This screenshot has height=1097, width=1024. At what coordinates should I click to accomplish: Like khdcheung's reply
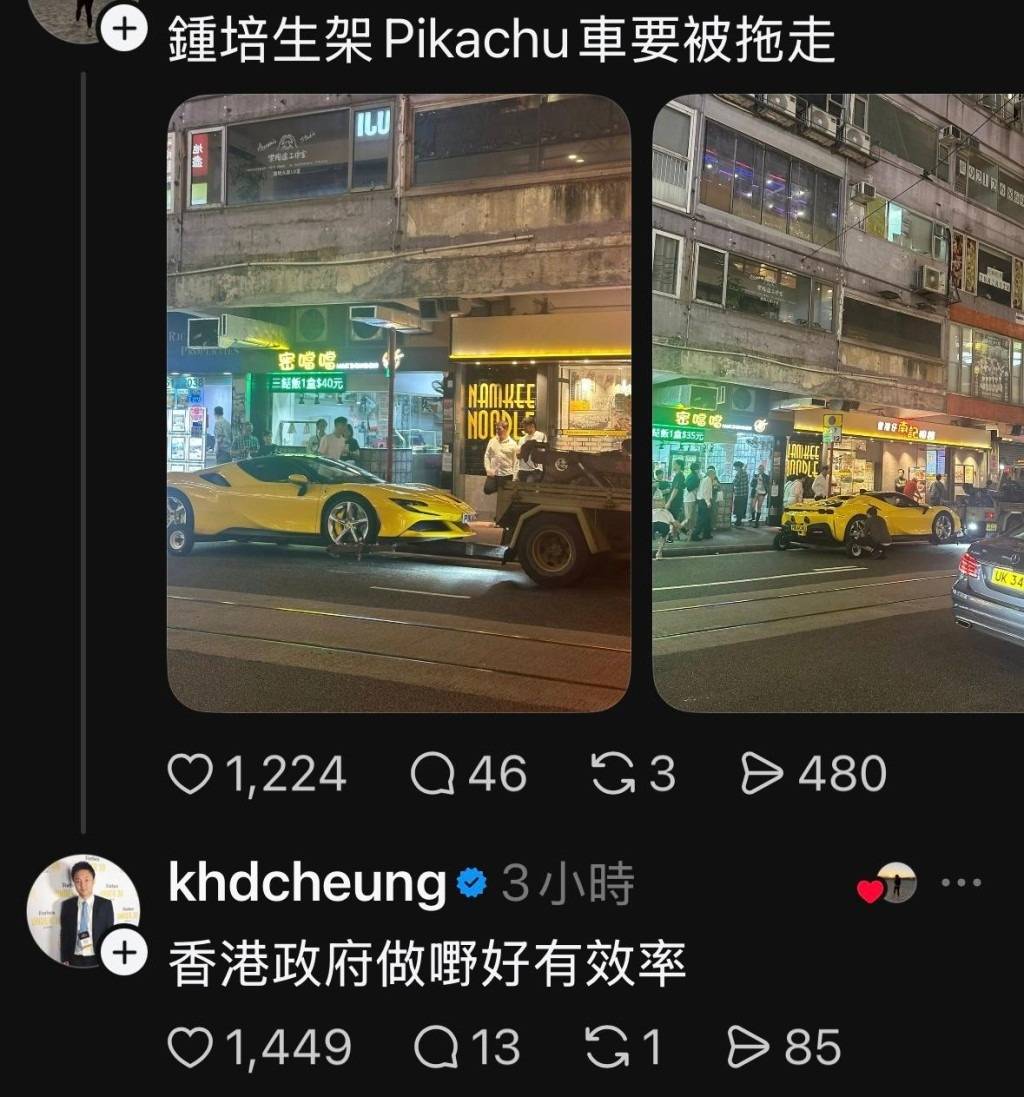click(190, 1047)
